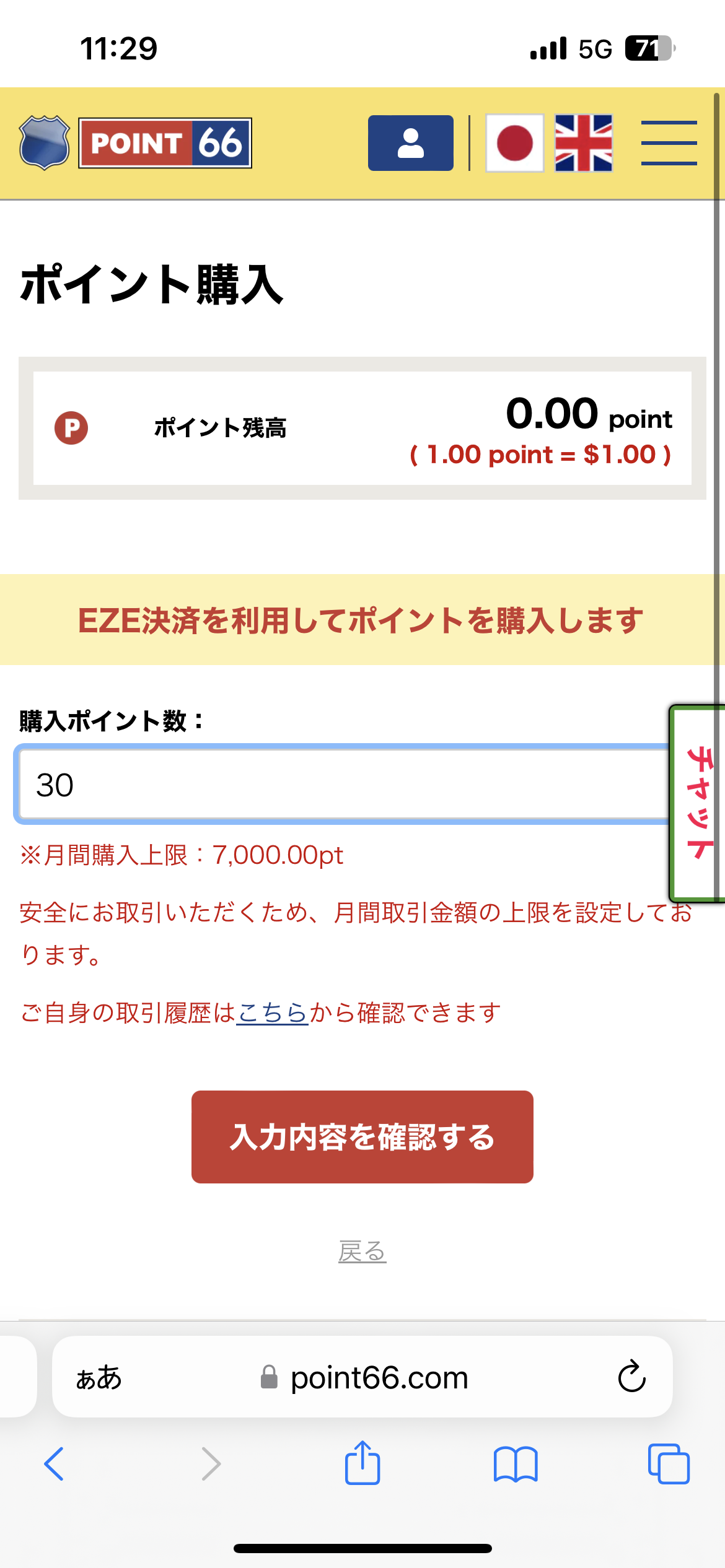This screenshot has height=1568, width=725.
Task: Open the hamburger menu
Action: point(669,143)
